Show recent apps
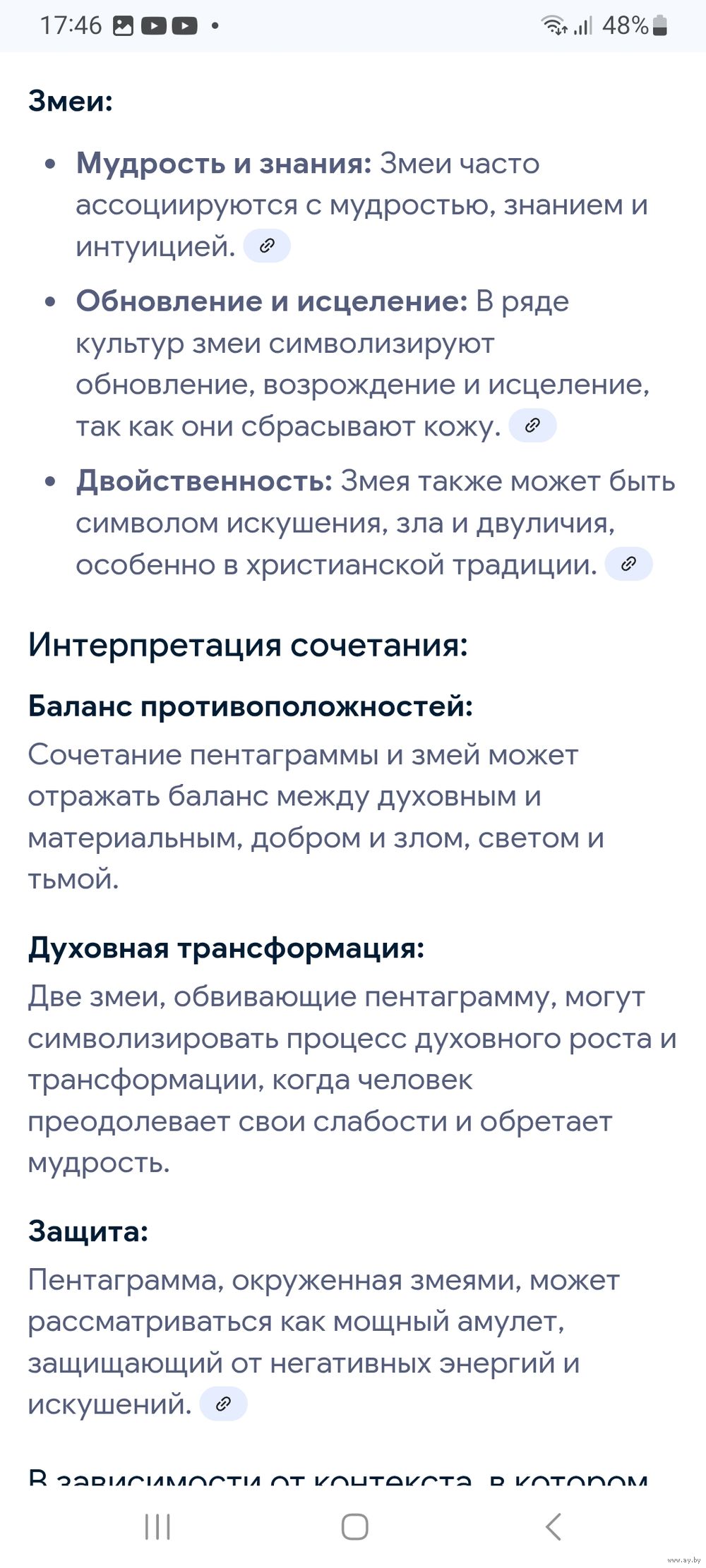 [x=157, y=1526]
